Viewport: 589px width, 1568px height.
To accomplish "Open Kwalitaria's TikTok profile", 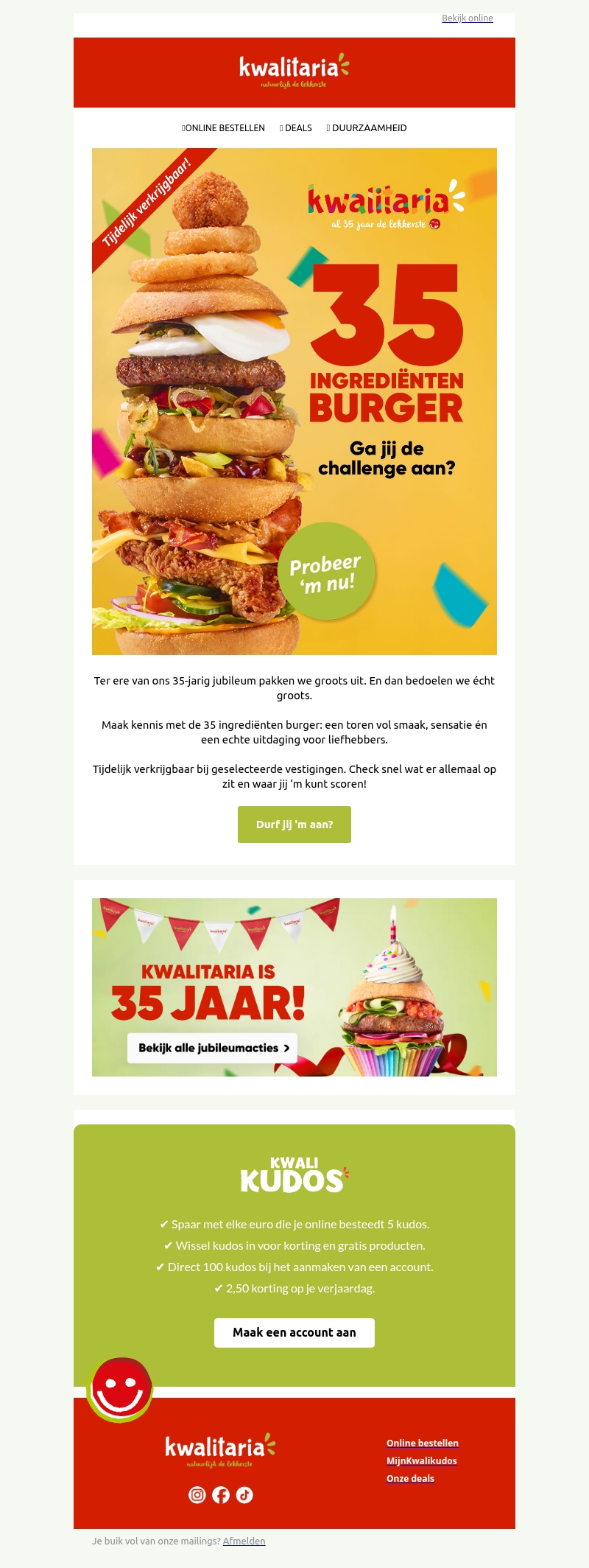I will pos(244,1494).
